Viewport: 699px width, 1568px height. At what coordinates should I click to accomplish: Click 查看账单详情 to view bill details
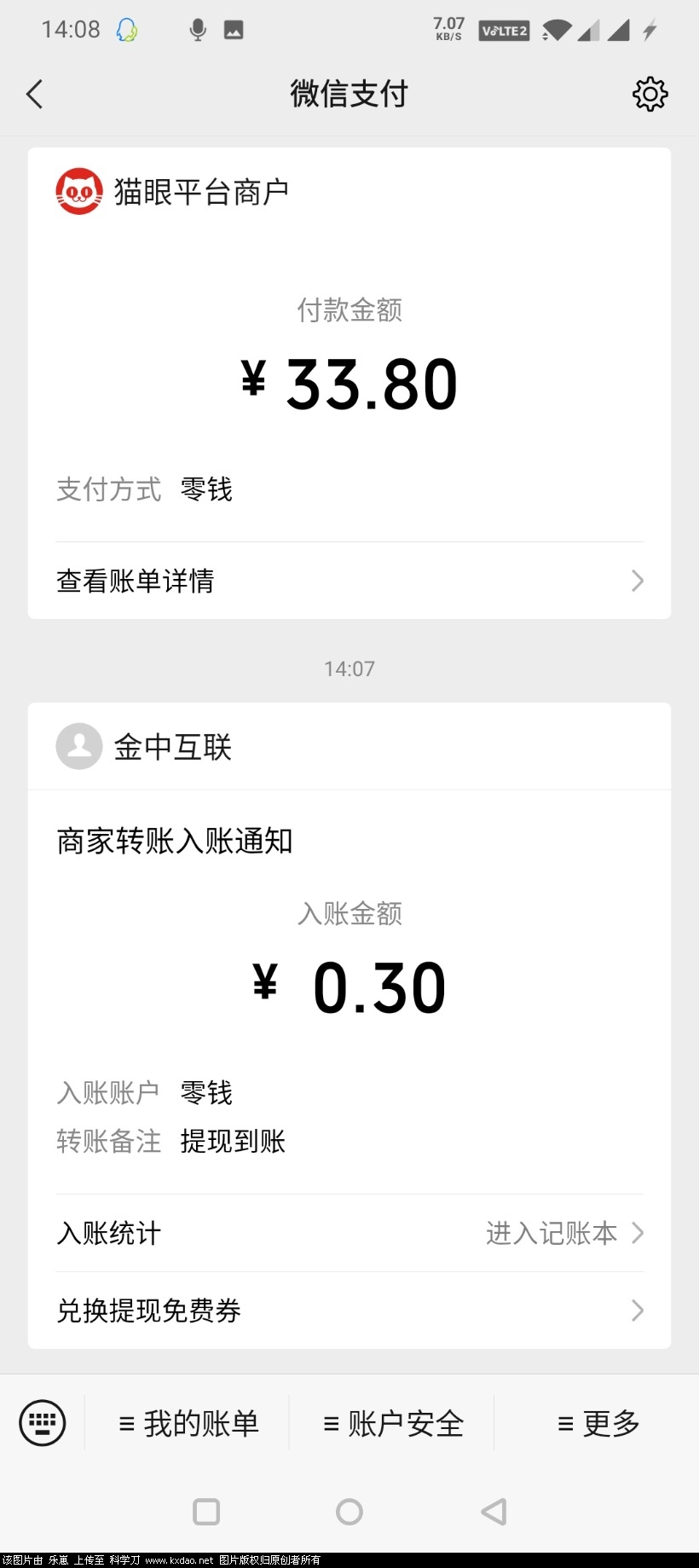click(x=135, y=581)
